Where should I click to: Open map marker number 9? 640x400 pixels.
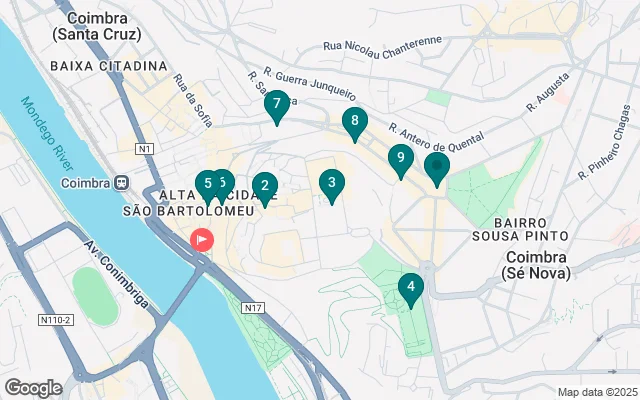[400, 158]
